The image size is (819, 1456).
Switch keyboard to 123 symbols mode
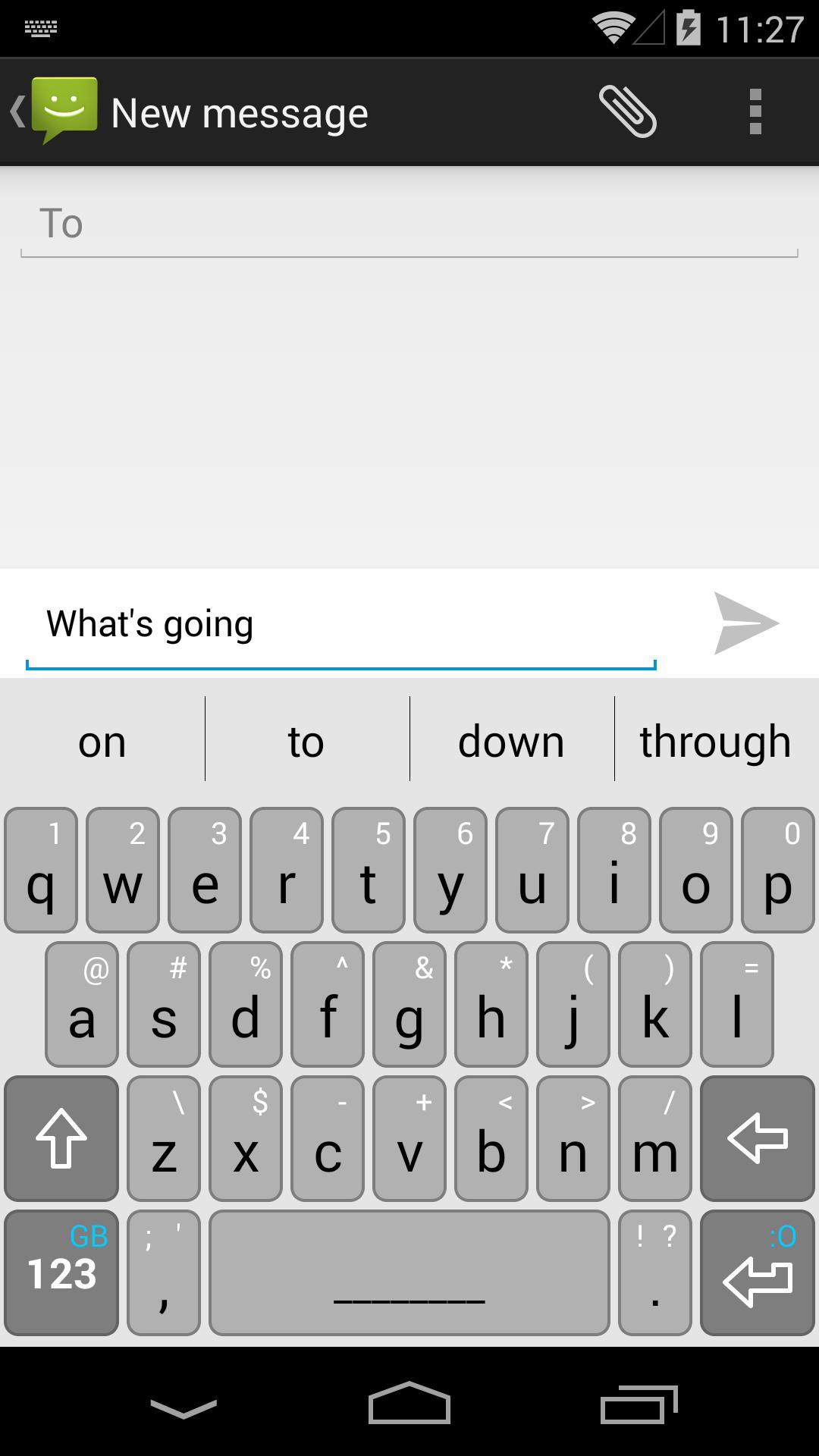click(60, 1274)
